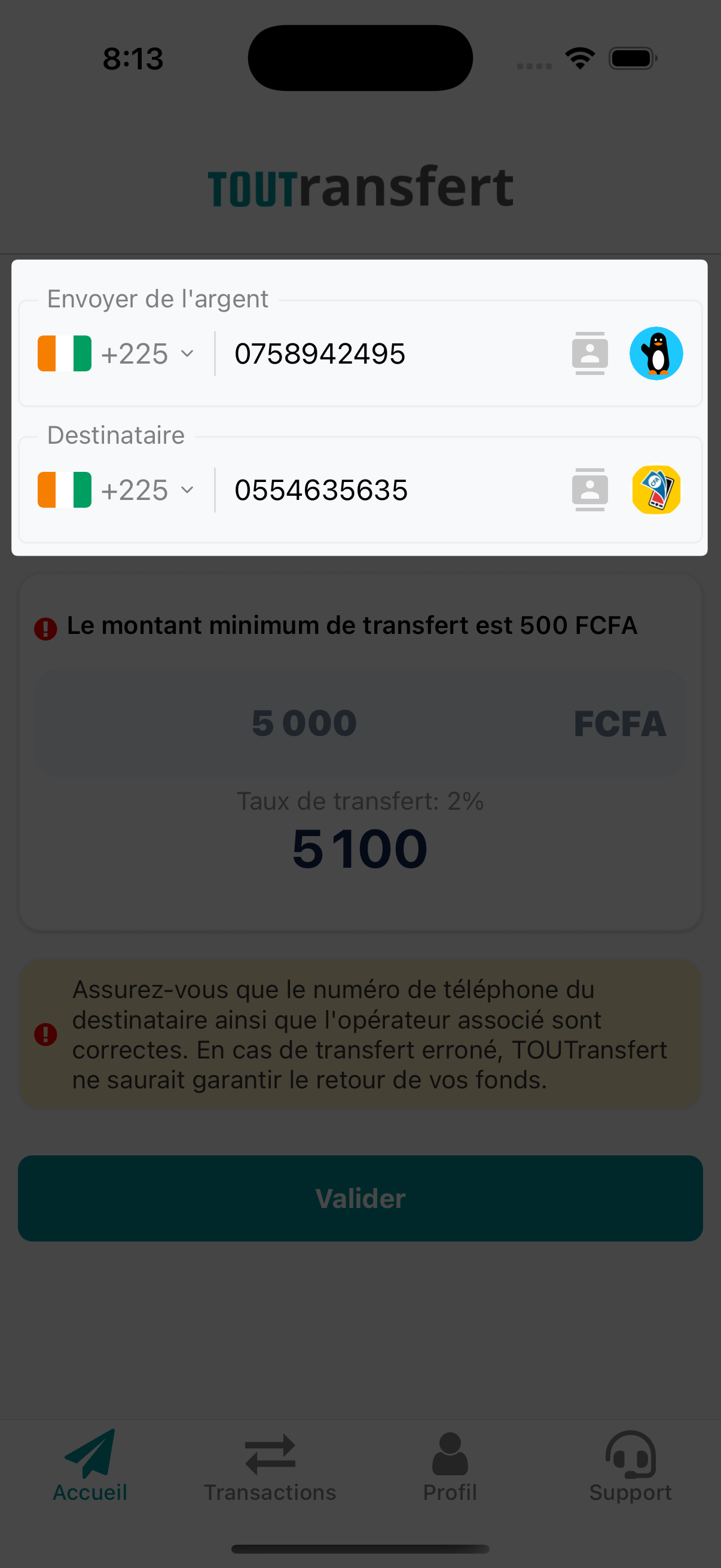This screenshot has height=1568, width=721.
Task: Edit the recipient phone number 0554635635
Action: click(389, 490)
